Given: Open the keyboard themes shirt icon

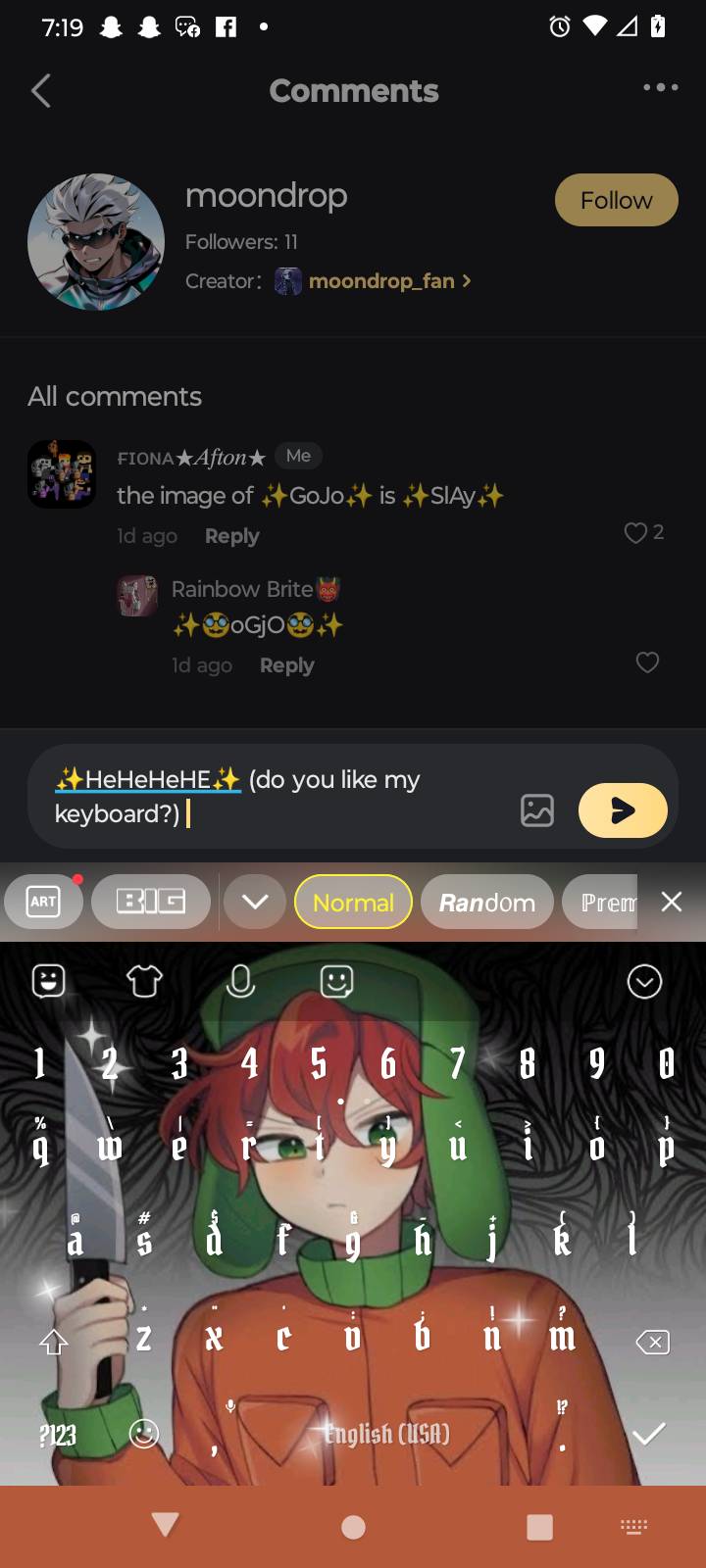Looking at the screenshot, I should click(x=144, y=981).
